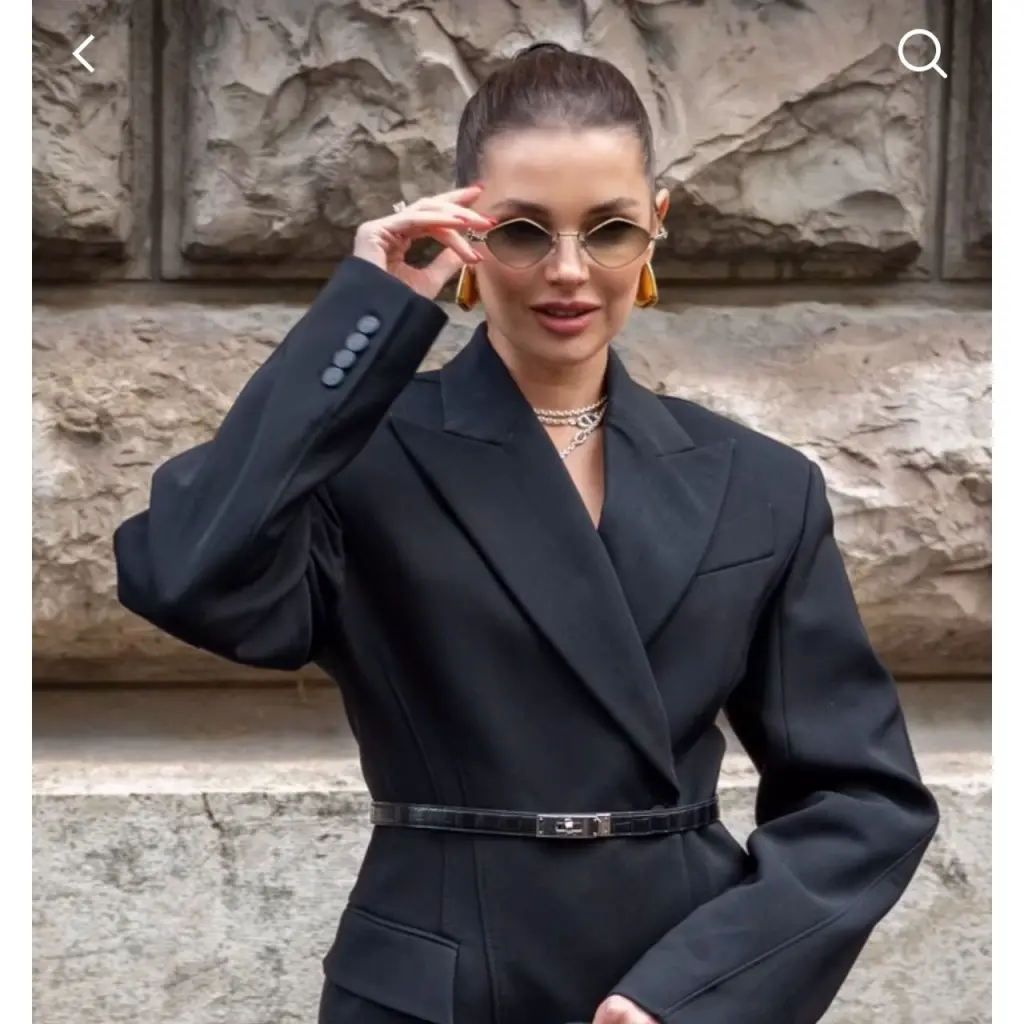This screenshot has width=1024, height=1024.
Task: Go back using the top-left arrow
Action: click(84, 54)
